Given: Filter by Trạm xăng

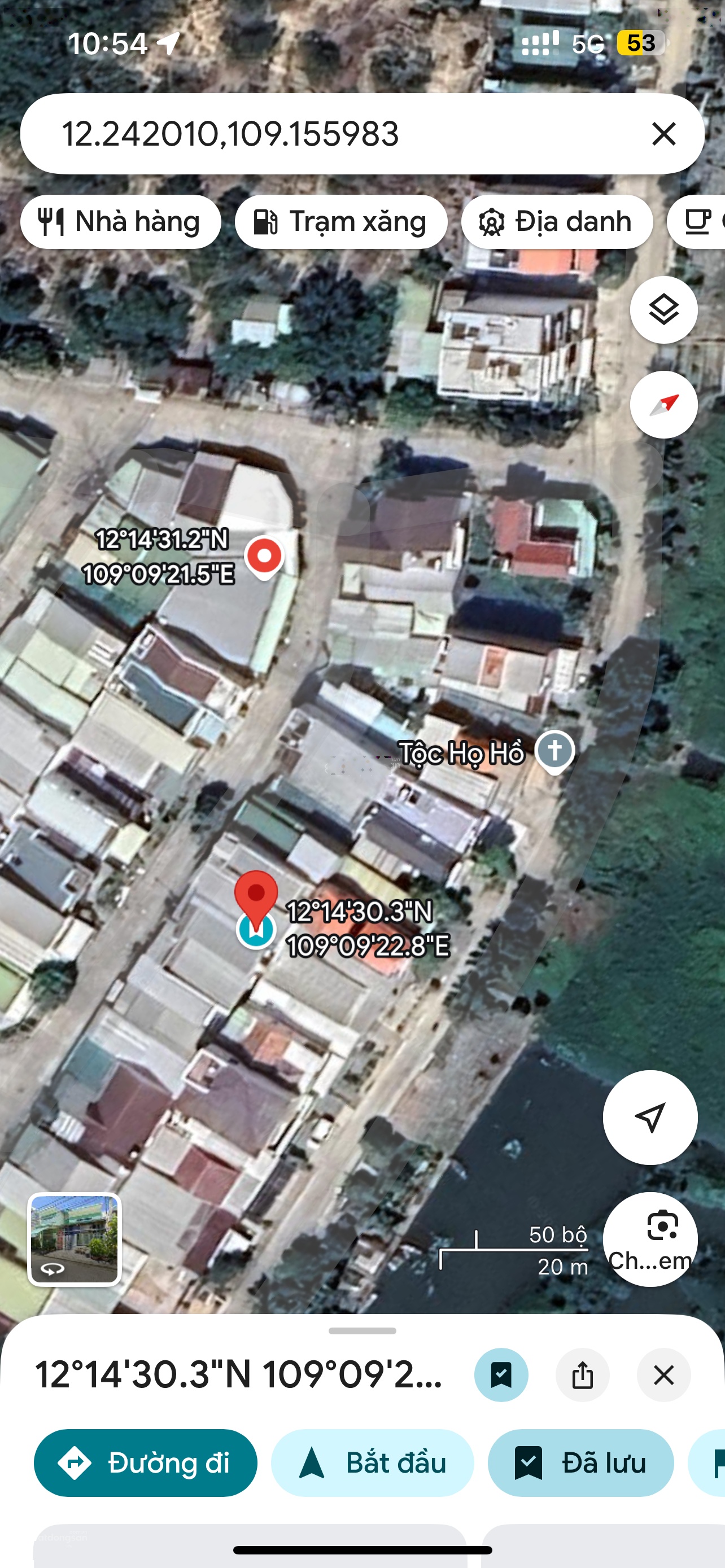Looking at the screenshot, I should [x=341, y=222].
